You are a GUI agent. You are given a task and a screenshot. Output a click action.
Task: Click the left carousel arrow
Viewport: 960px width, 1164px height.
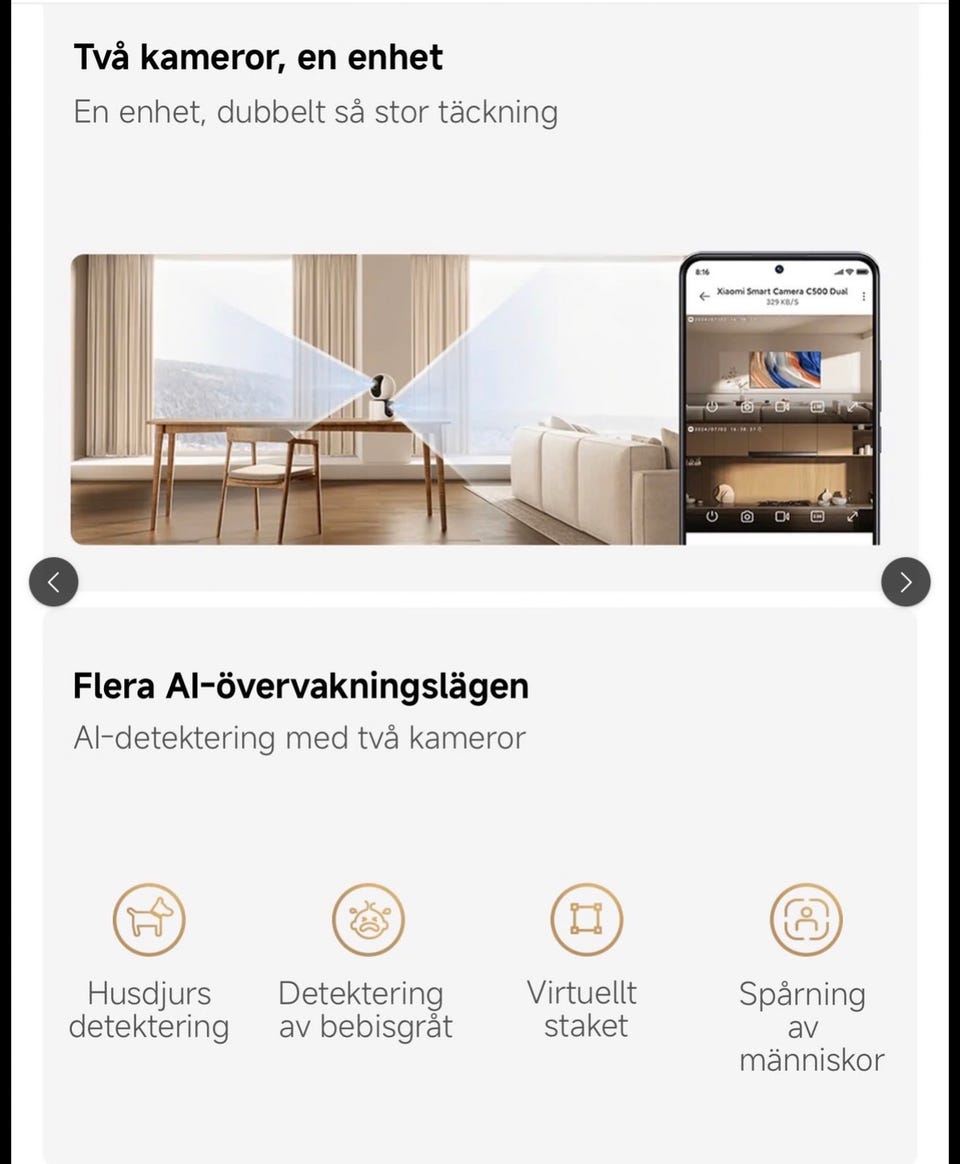[x=54, y=582]
